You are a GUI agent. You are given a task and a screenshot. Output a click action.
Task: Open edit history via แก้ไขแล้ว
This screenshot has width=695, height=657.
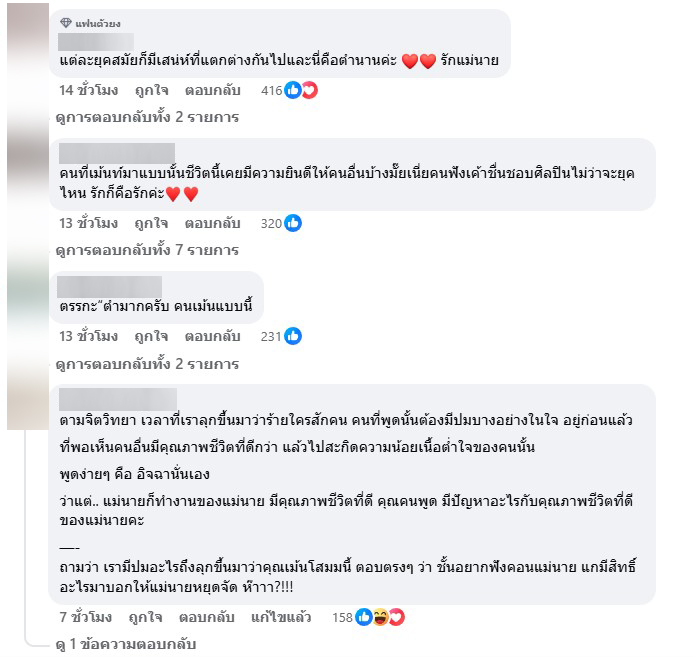282,617
